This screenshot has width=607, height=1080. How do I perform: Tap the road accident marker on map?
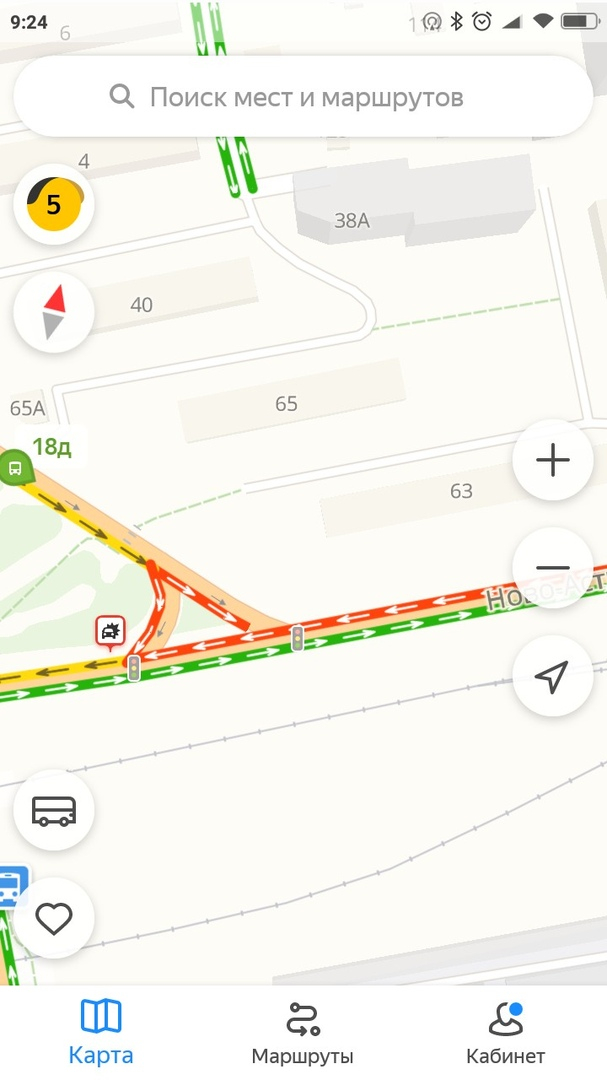[x=110, y=632]
